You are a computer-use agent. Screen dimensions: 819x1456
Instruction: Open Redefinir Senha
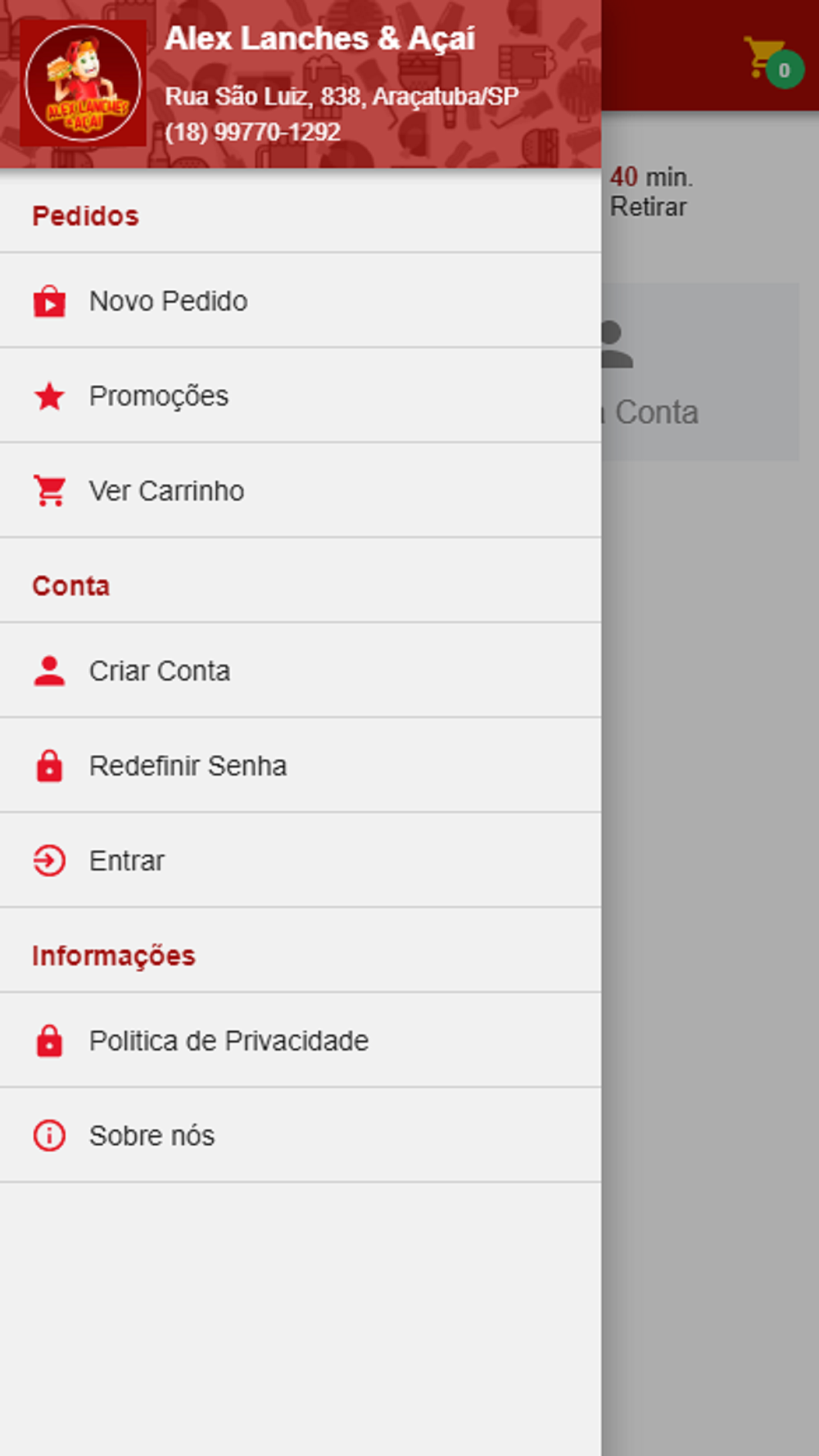point(300,766)
